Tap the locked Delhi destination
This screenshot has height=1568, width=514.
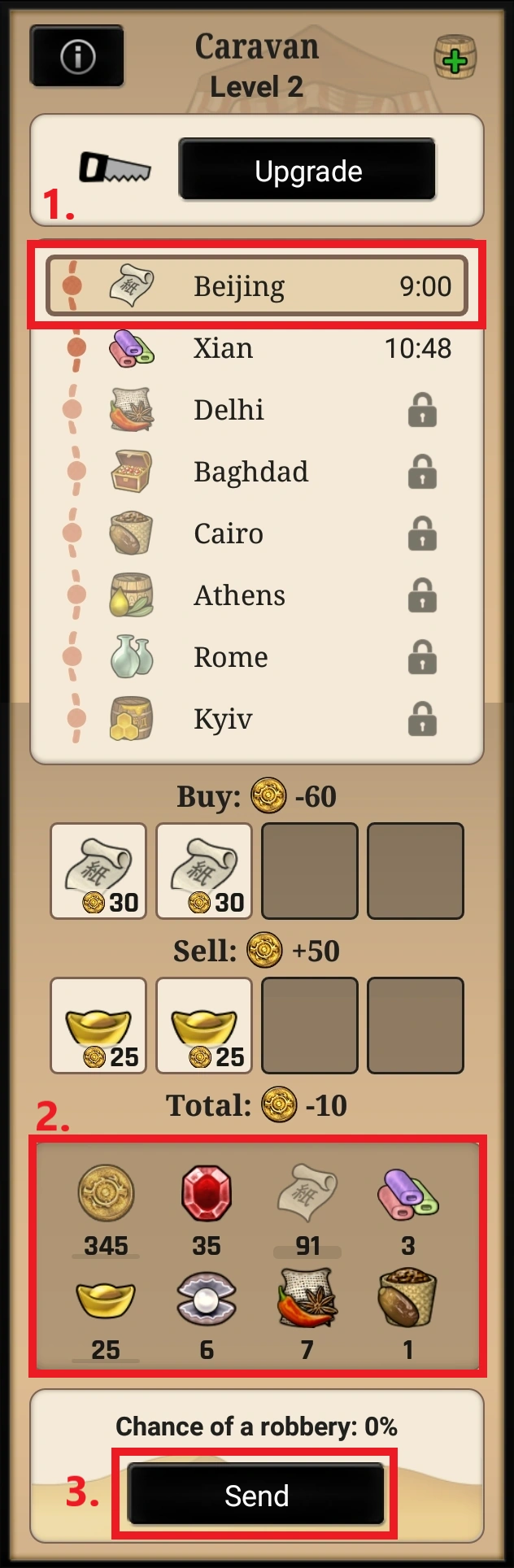click(257, 410)
